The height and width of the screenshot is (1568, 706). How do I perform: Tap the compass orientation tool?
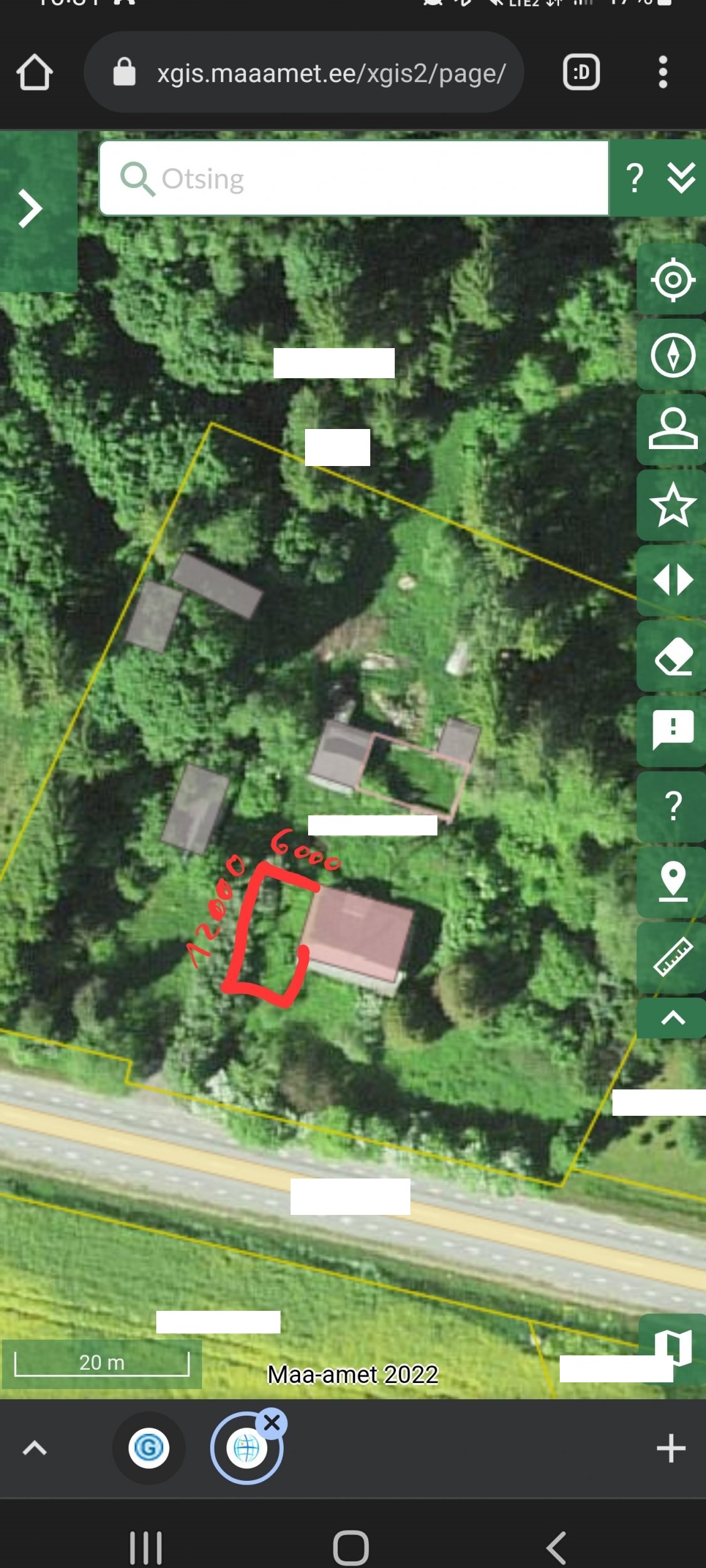[673, 356]
